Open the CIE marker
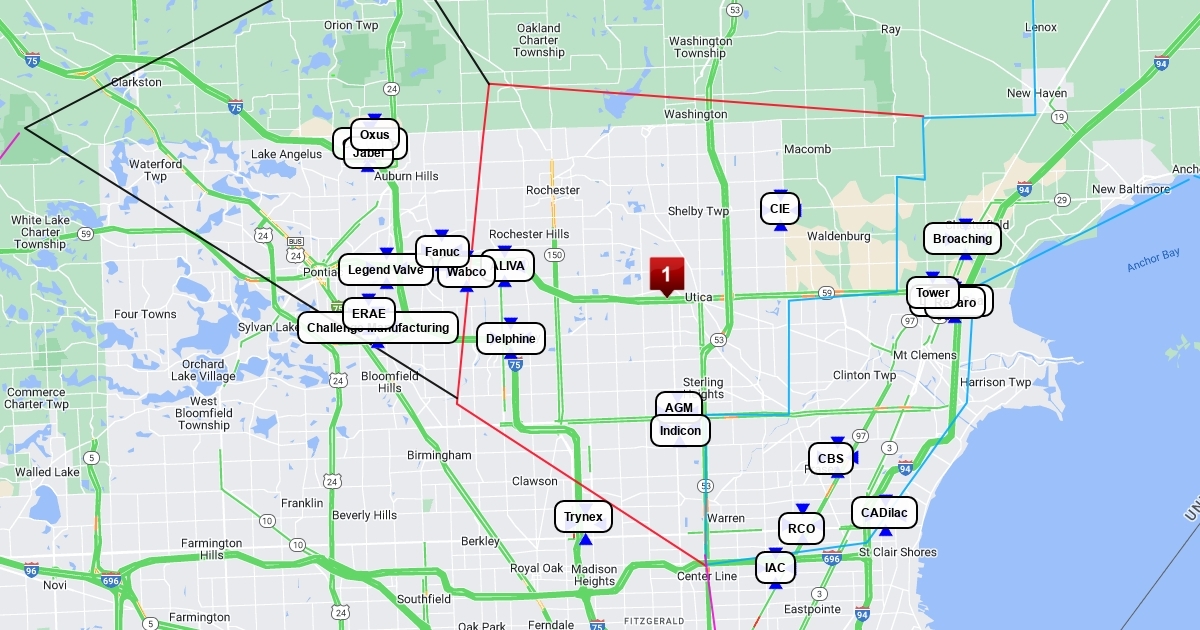Screen dimensions: 1200x630 point(780,210)
